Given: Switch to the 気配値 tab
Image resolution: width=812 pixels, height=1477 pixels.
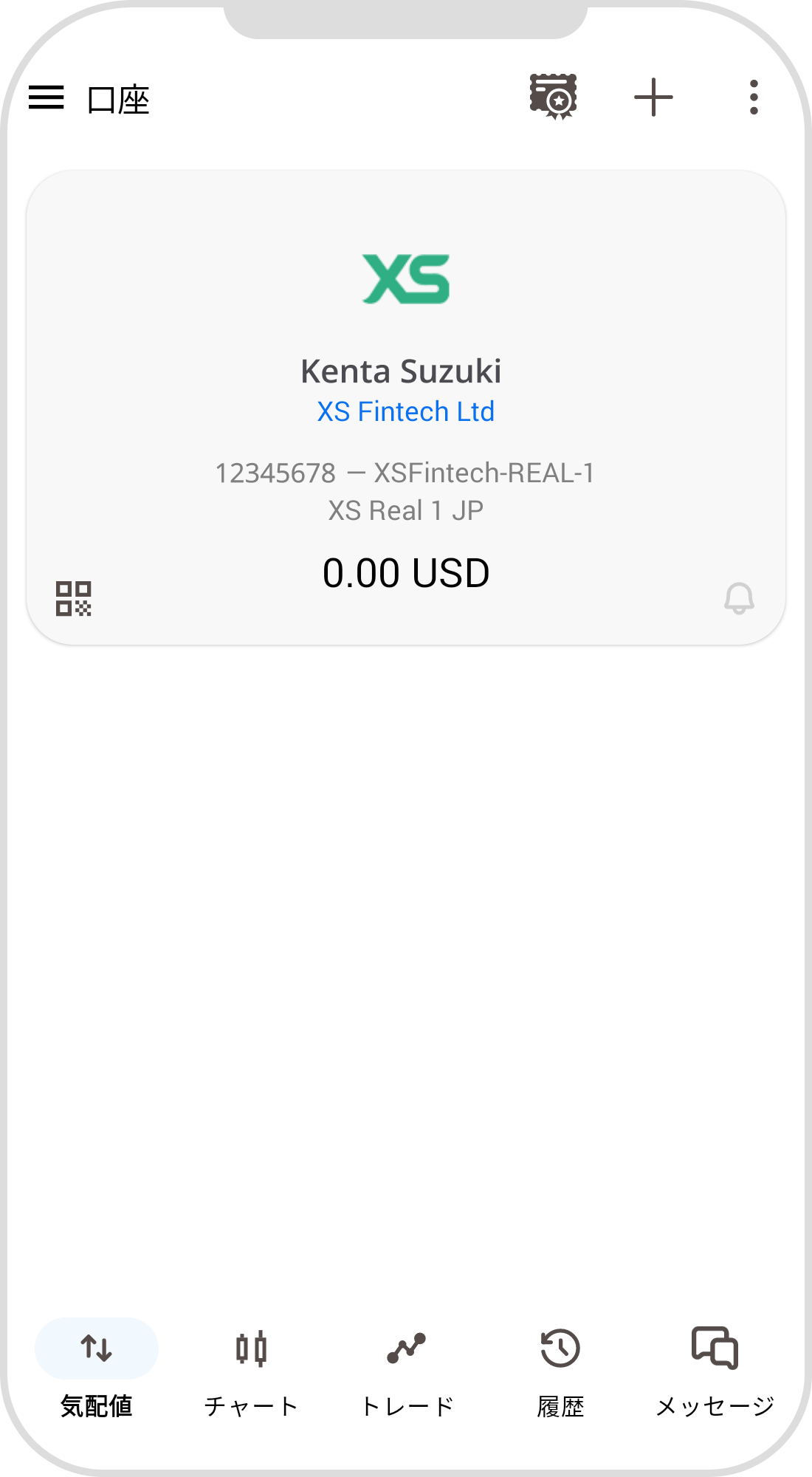Looking at the screenshot, I should [x=97, y=1368].
